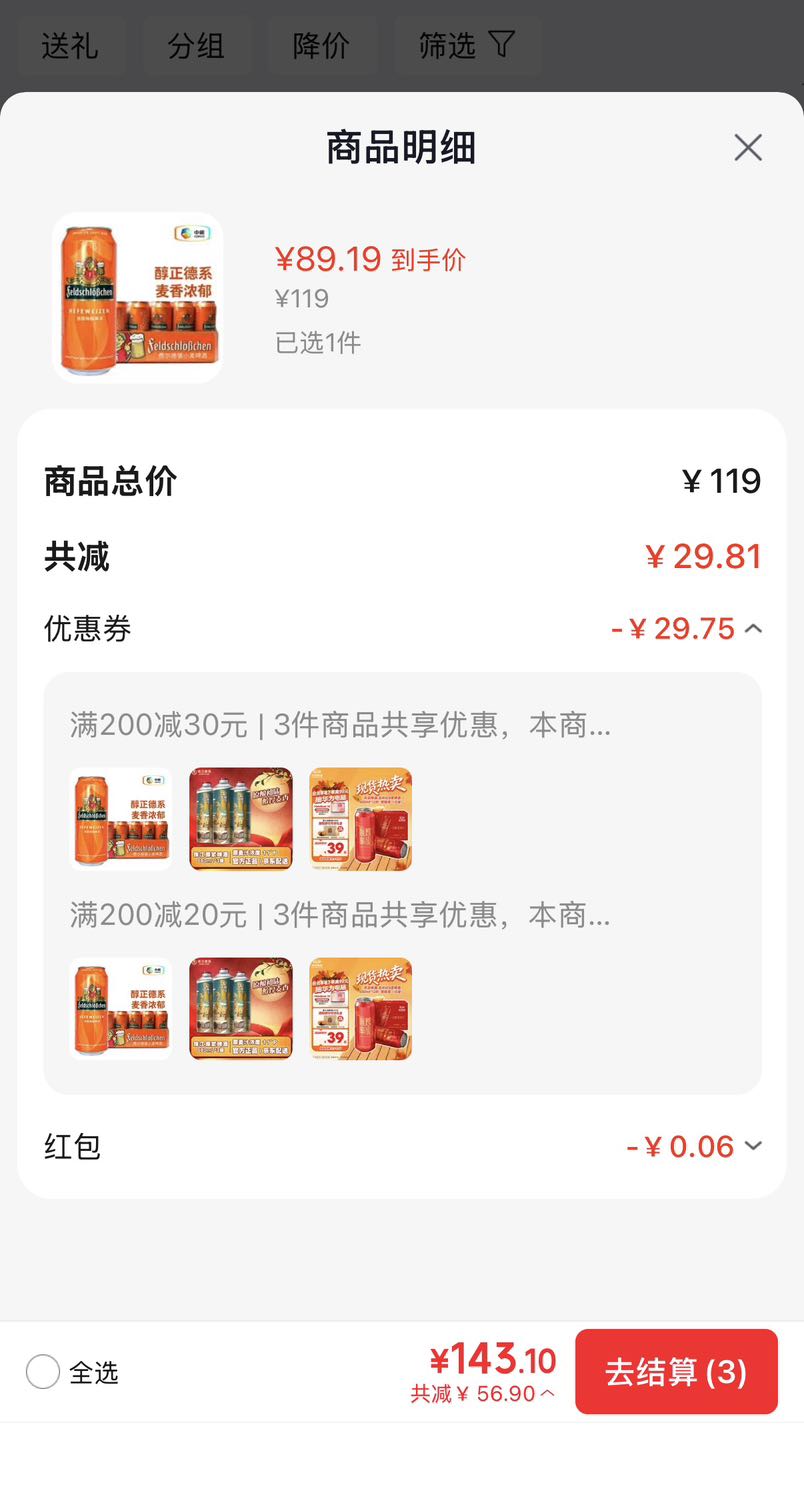804x1491 pixels.
Task: Tap 去结算 (3) to check out
Action: click(676, 1372)
